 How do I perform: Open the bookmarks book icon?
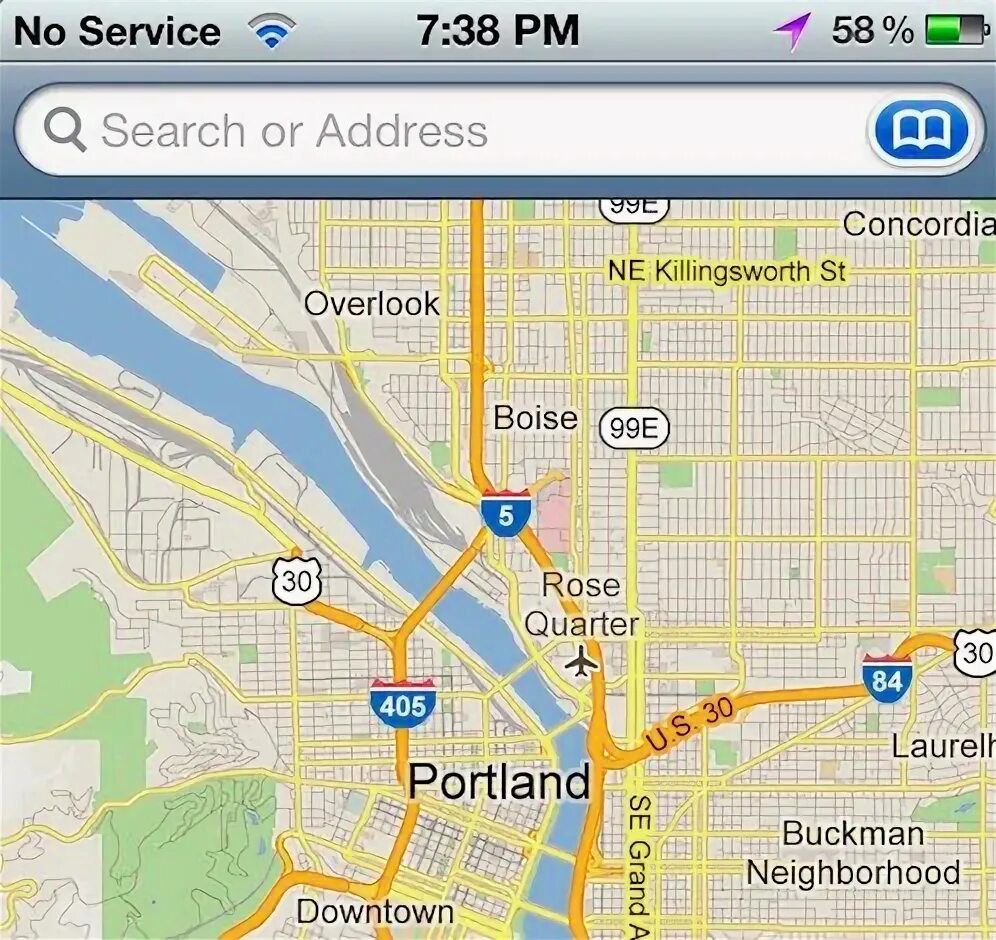tap(920, 131)
